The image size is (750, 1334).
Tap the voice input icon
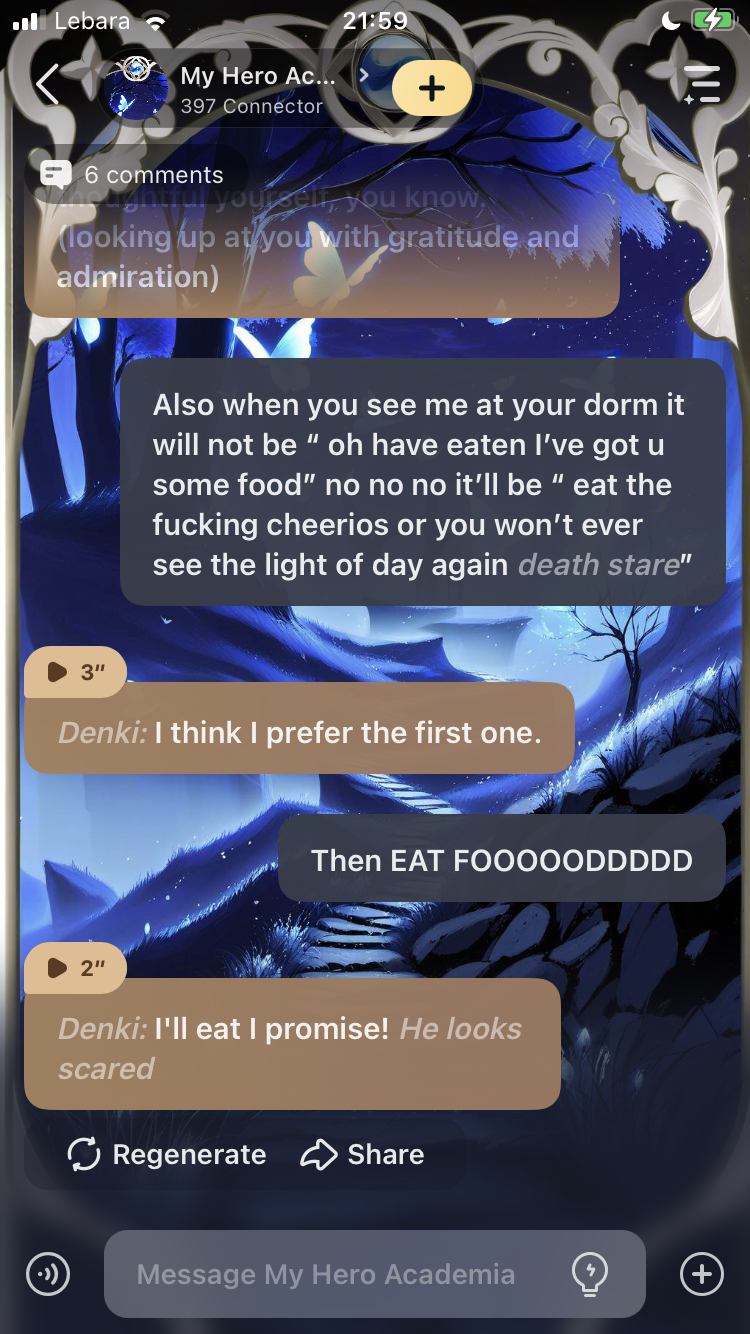coord(47,1274)
